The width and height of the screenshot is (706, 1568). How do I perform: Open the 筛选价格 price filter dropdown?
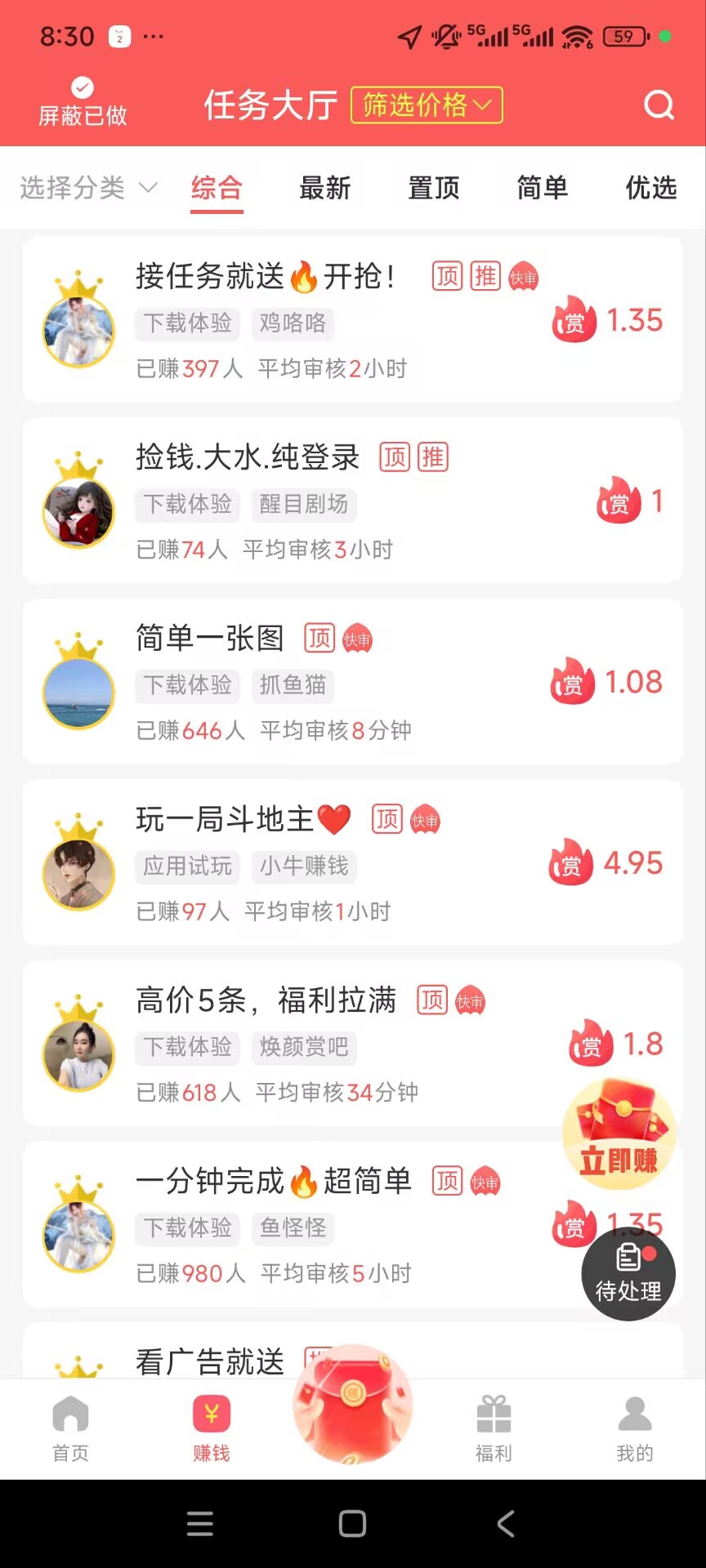tap(425, 105)
